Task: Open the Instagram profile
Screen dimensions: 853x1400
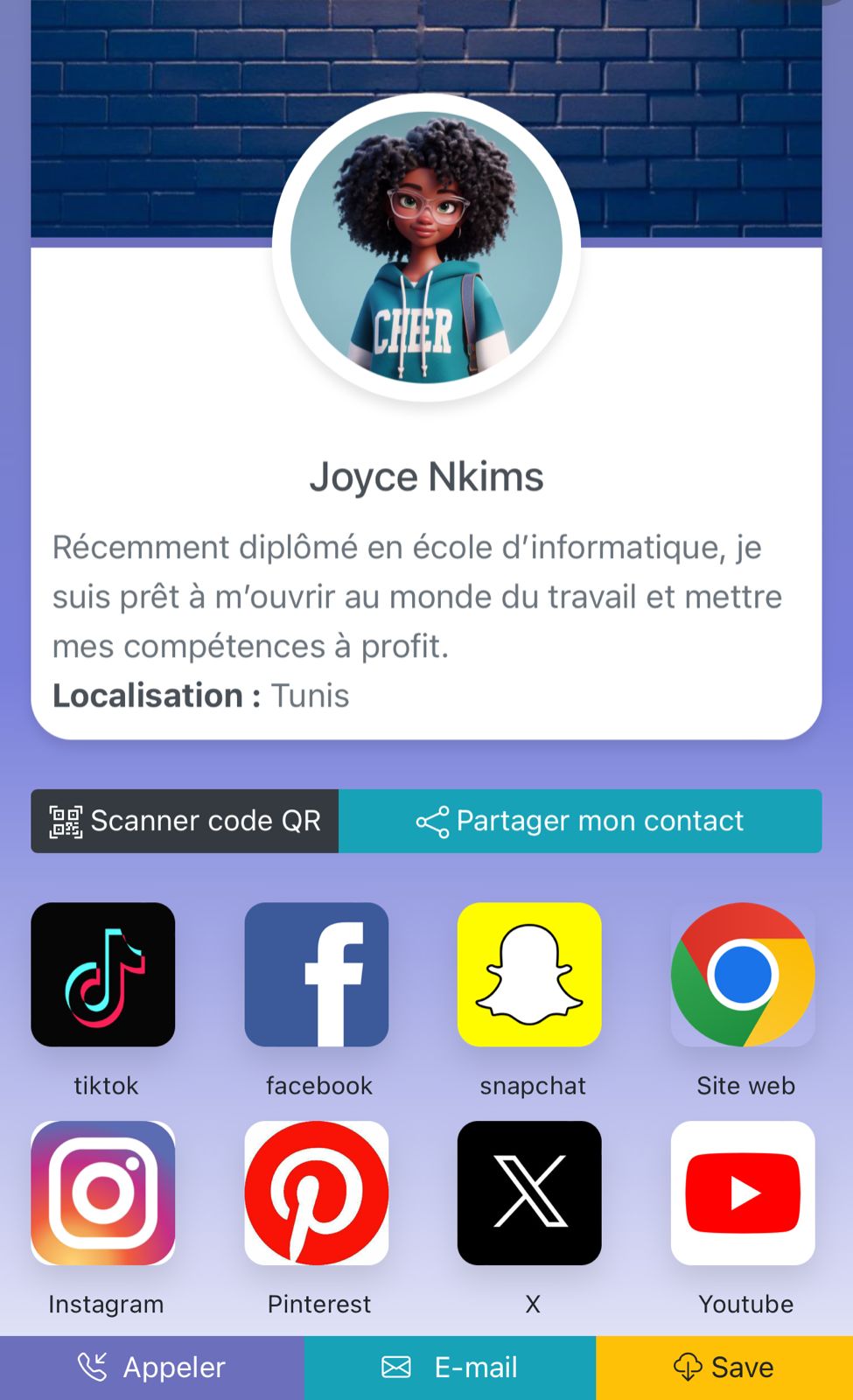Action: (103, 1193)
